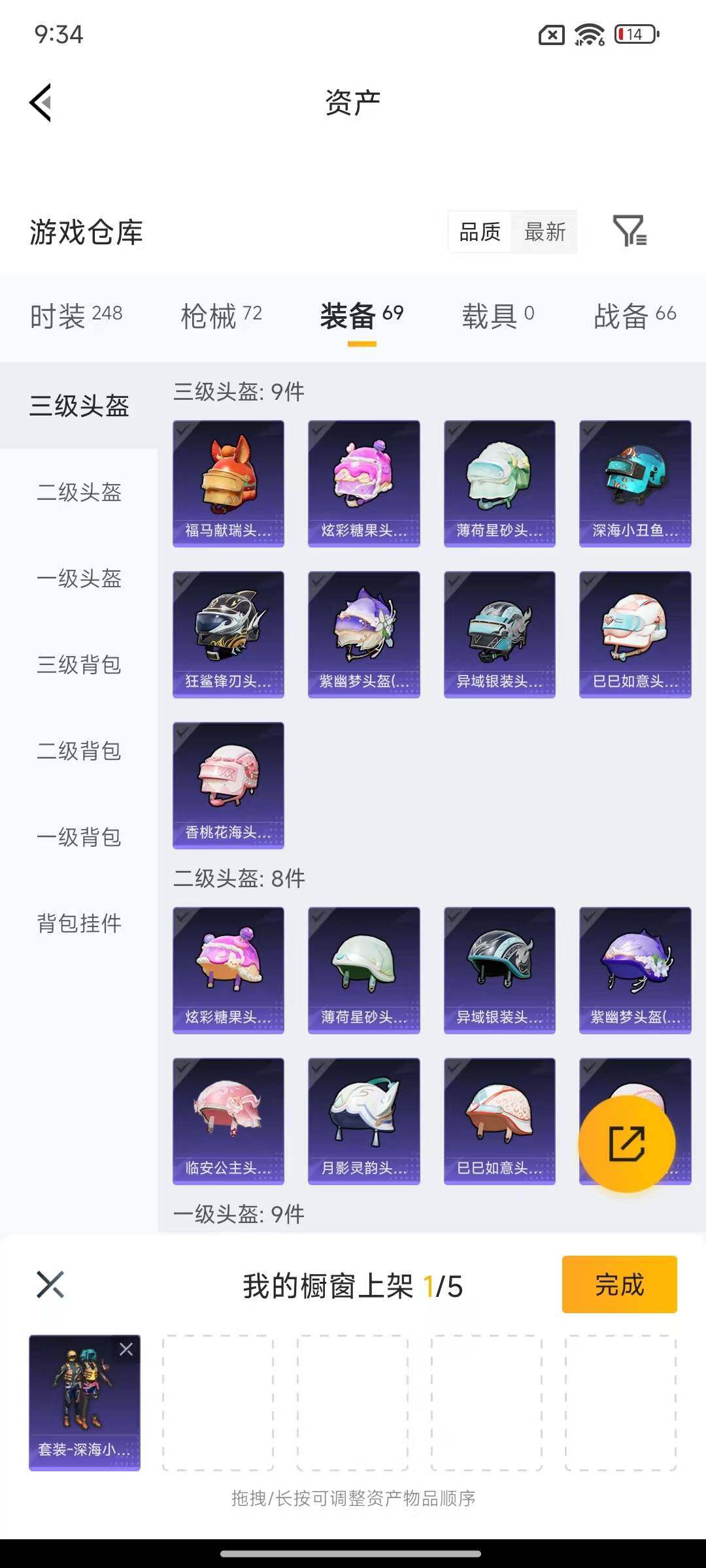The width and height of the screenshot is (706, 1568).
Task: Sort warehouse by 品质
Action: [480, 232]
